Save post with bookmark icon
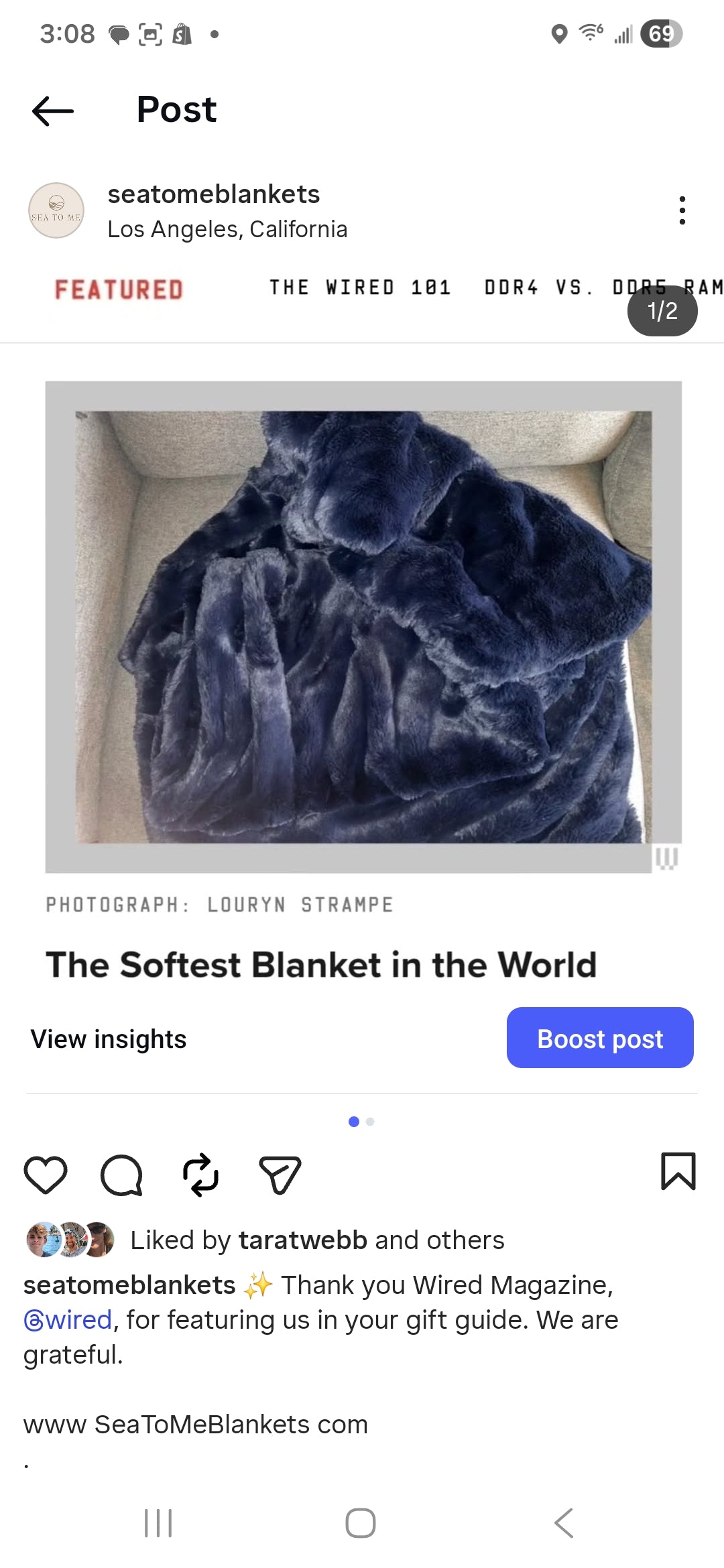The height and width of the screenshot is (1568, 724). pyautogui.click(x=678, y=1171)
